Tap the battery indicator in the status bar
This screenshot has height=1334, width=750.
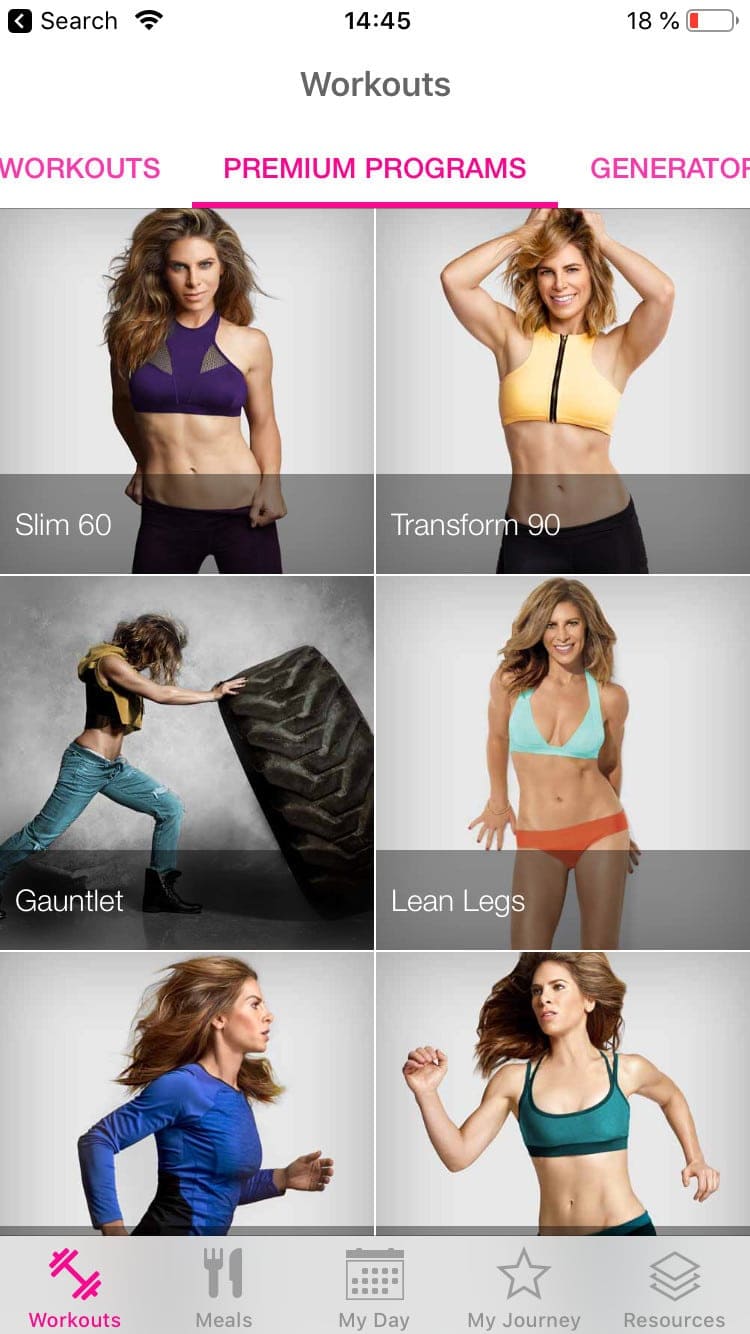712,18
